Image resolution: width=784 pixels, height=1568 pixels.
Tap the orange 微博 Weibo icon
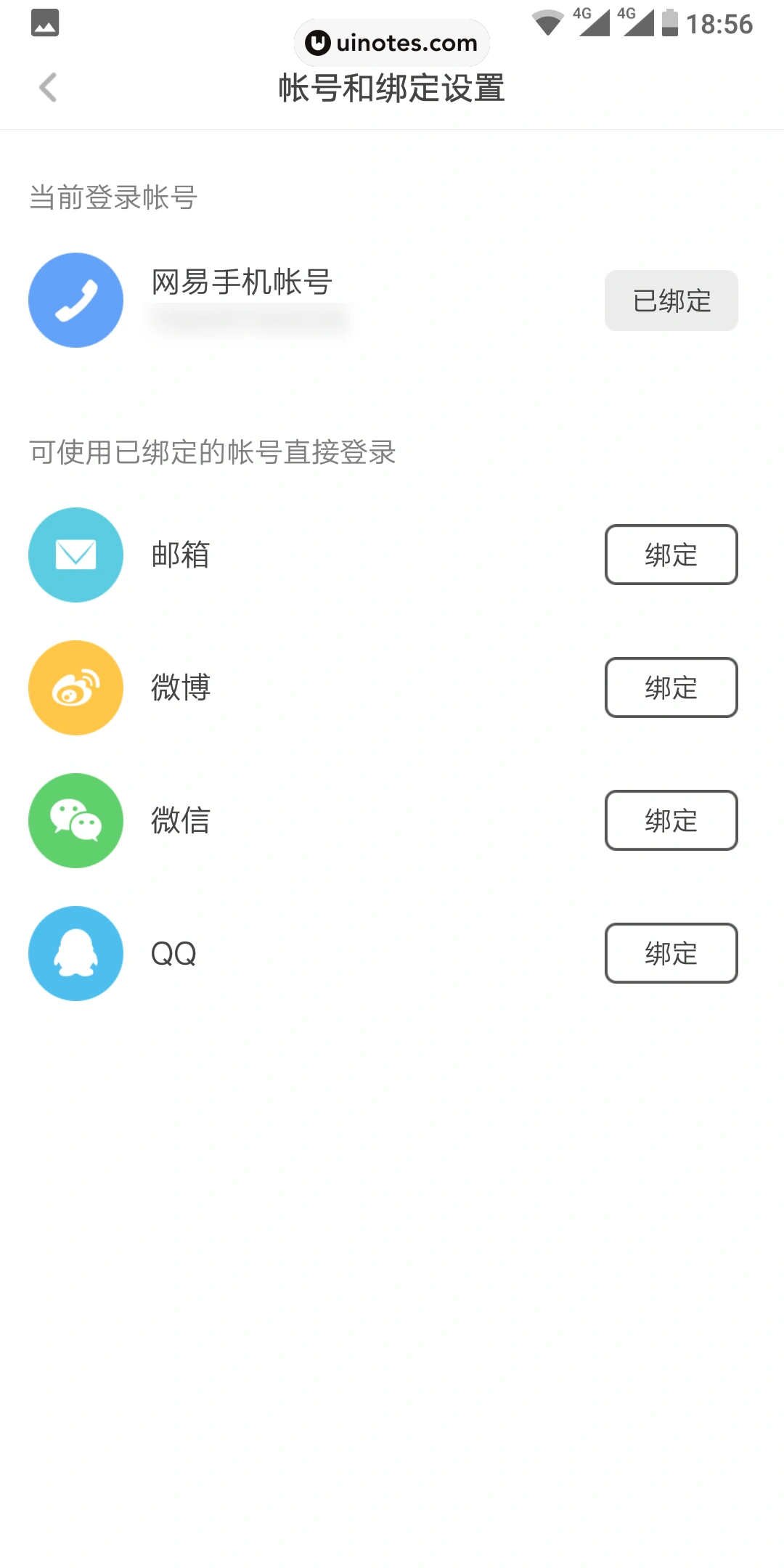click(x=75, y=687)
